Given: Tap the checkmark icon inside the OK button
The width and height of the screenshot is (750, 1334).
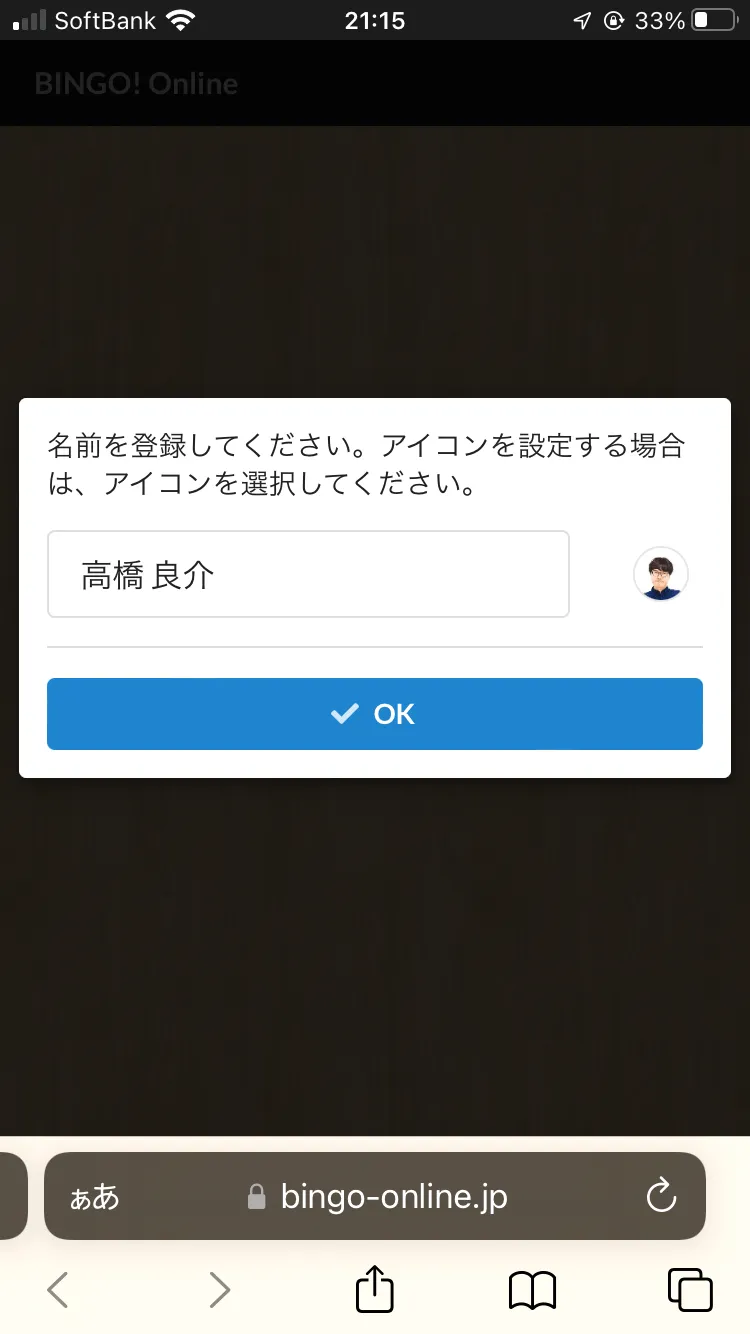Looking at the screenshot, I should click(x=345, y=714).
